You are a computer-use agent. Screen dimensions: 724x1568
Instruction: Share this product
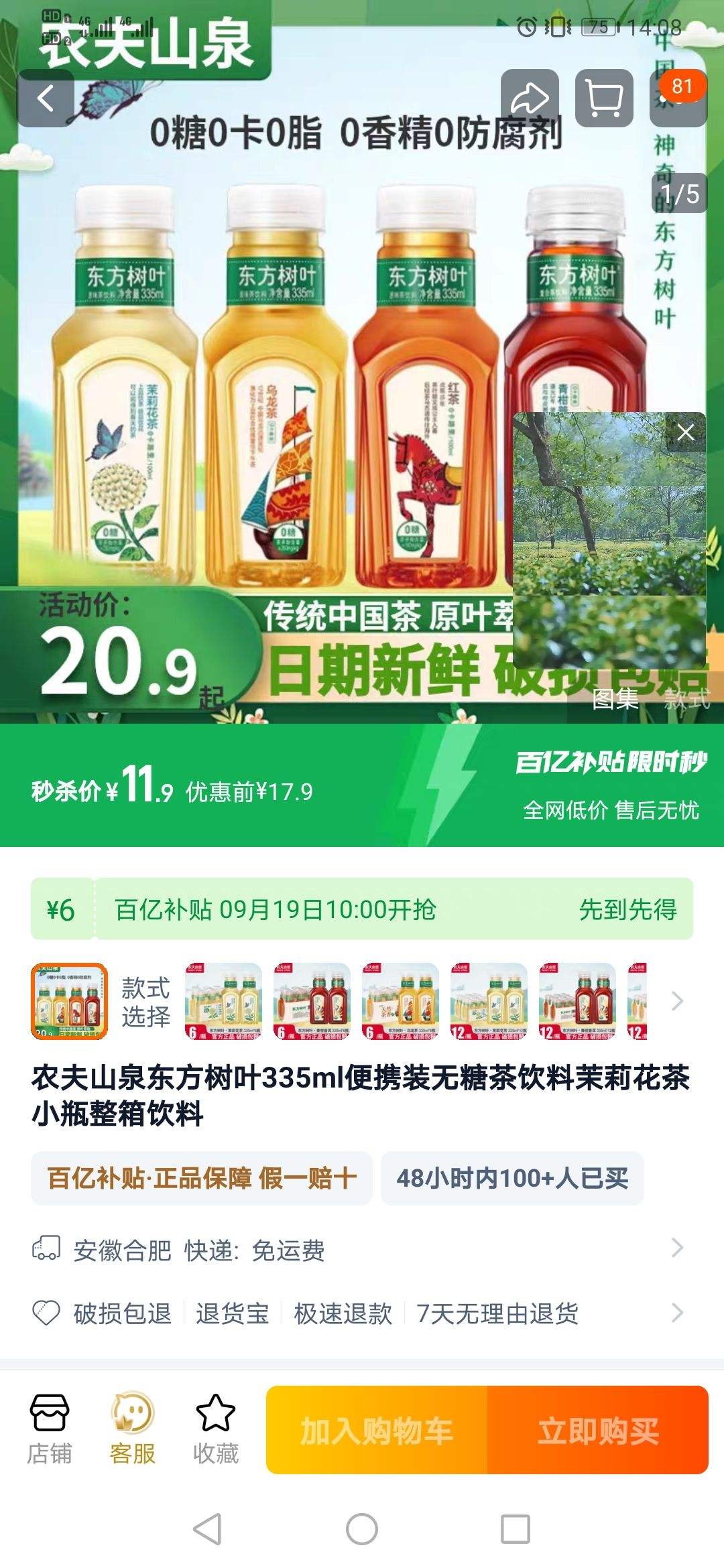pyautogui.click(x=530, y=99)
